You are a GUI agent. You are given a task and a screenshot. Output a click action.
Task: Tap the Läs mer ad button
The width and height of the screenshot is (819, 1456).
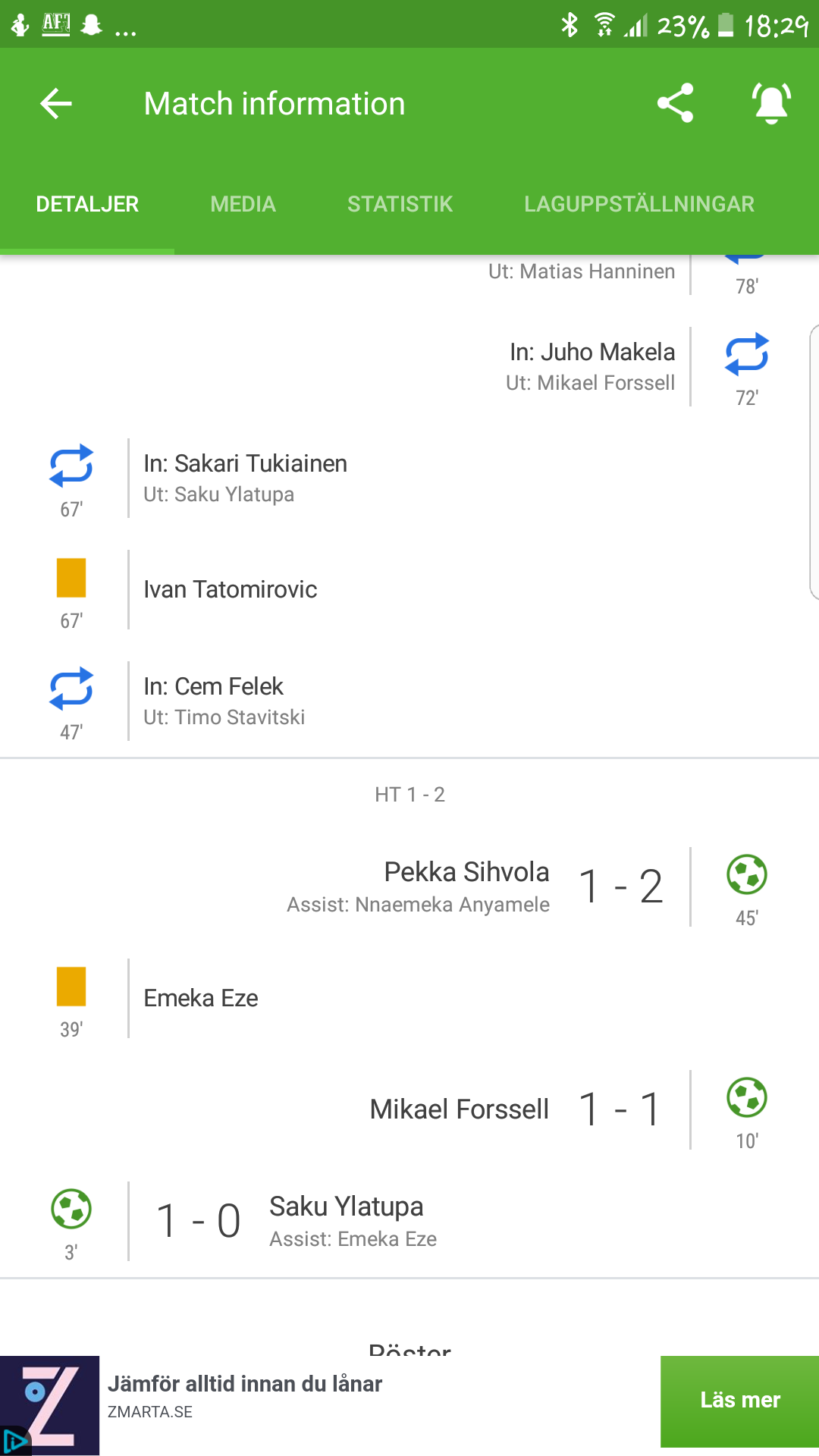pyautogui.click(x=739, y=1401)
